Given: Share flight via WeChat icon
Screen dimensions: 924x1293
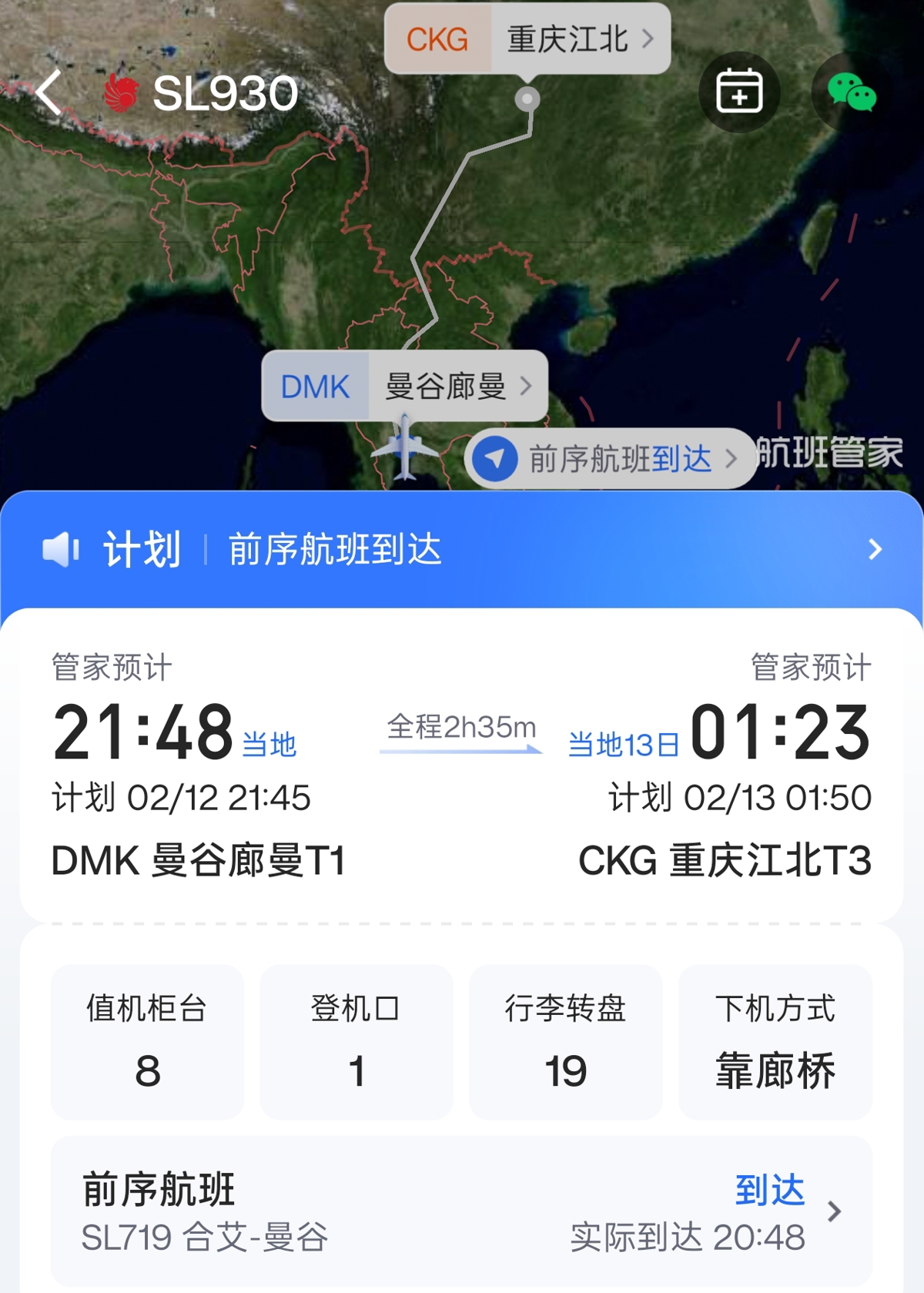Looking at the screenshot, I should pos(852,92).
